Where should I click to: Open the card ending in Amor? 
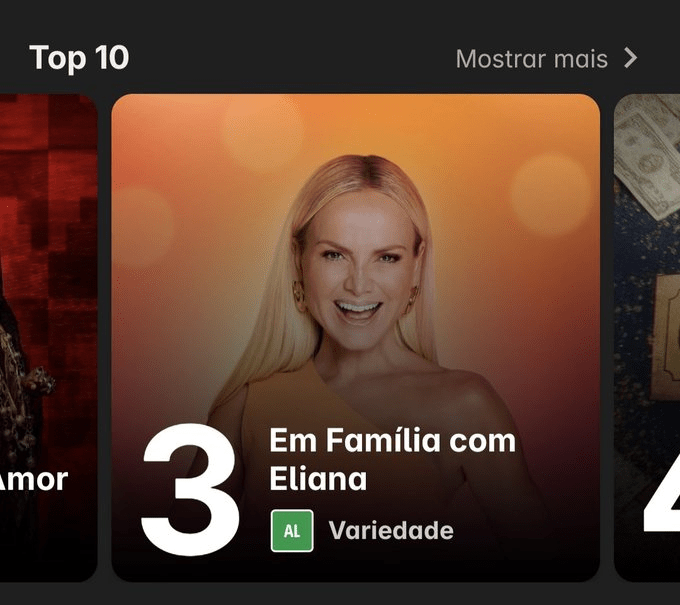[x=47, y=337]
